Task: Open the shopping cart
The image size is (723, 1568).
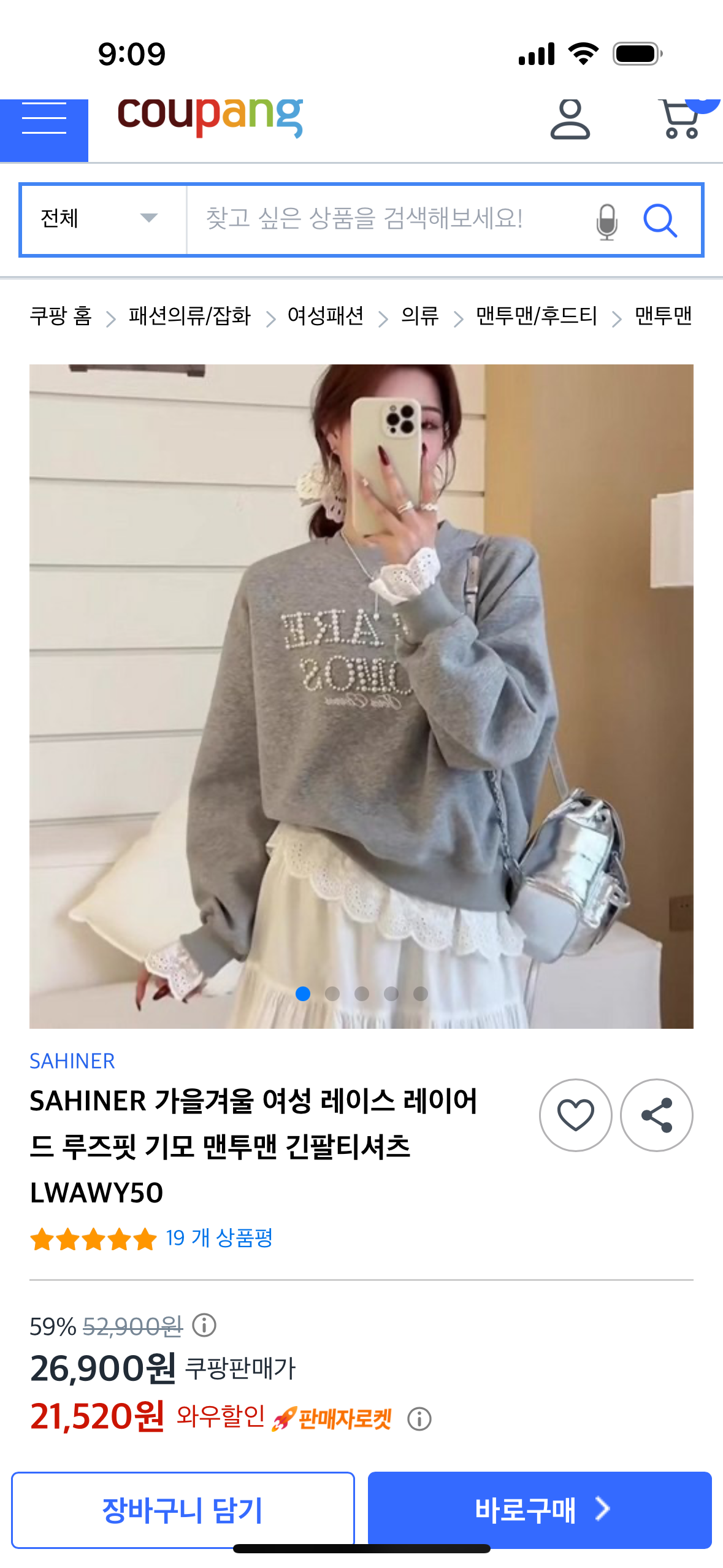Action: click(681, 120)
